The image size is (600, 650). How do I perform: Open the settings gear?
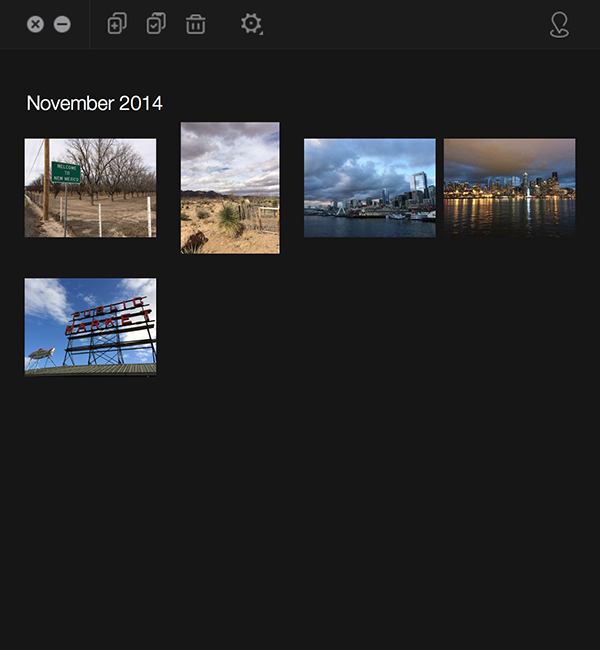pos(251,24)
